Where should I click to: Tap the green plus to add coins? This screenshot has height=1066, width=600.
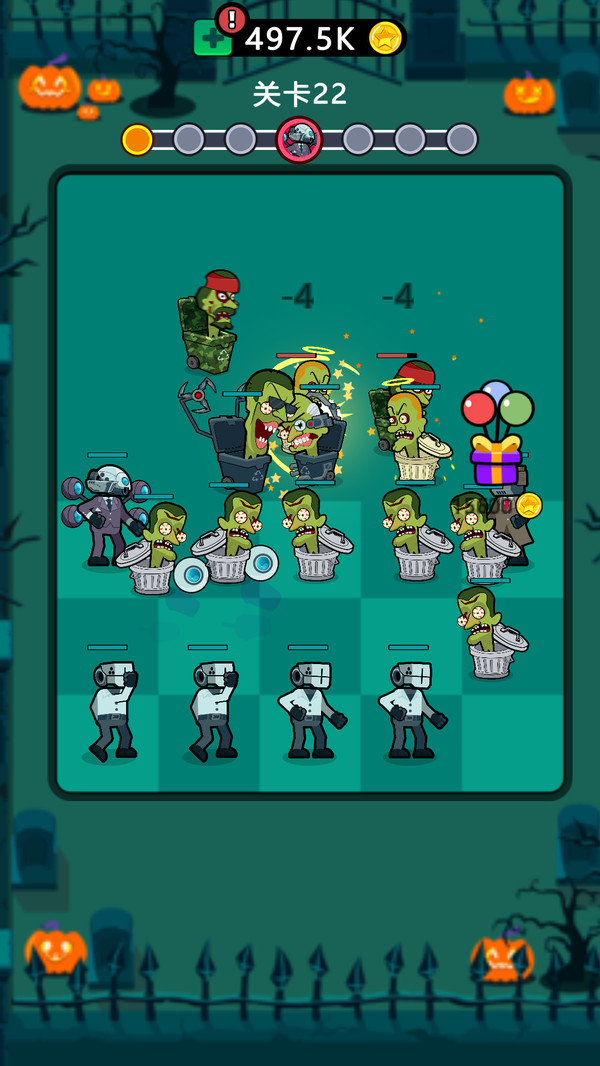tap(213, 39)
